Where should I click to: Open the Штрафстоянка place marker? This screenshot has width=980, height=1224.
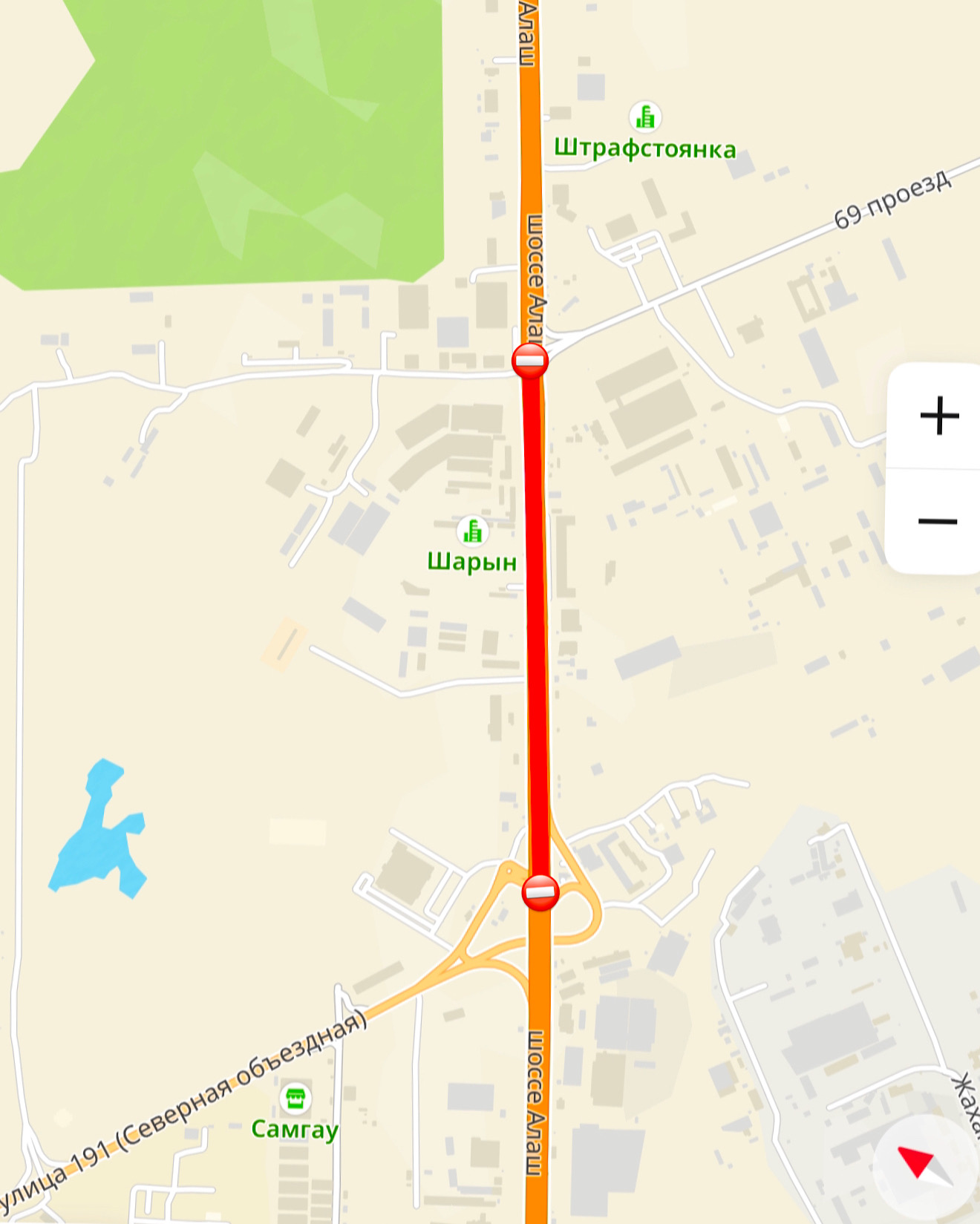[x=645, y=117]
